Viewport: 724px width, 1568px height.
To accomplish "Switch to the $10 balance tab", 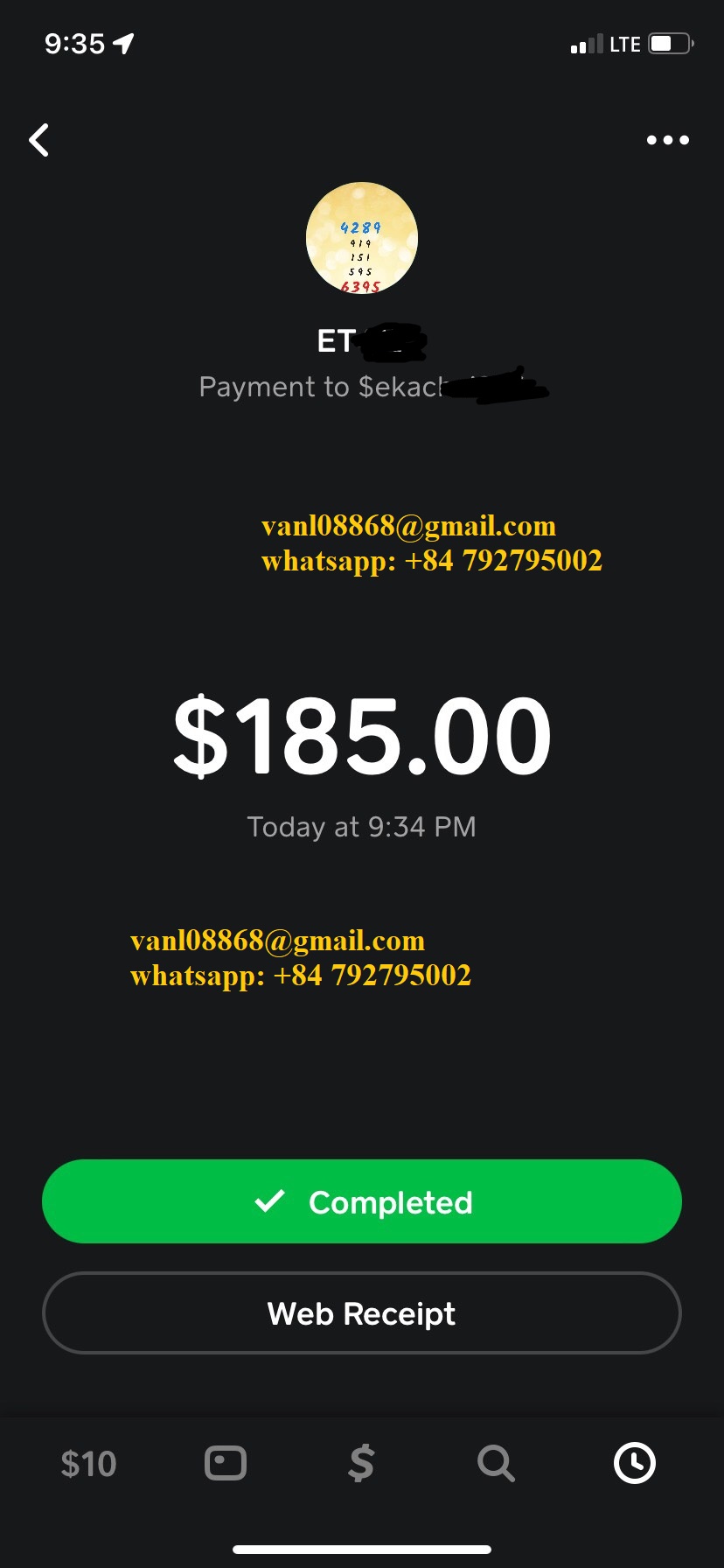I will 88,1464.
